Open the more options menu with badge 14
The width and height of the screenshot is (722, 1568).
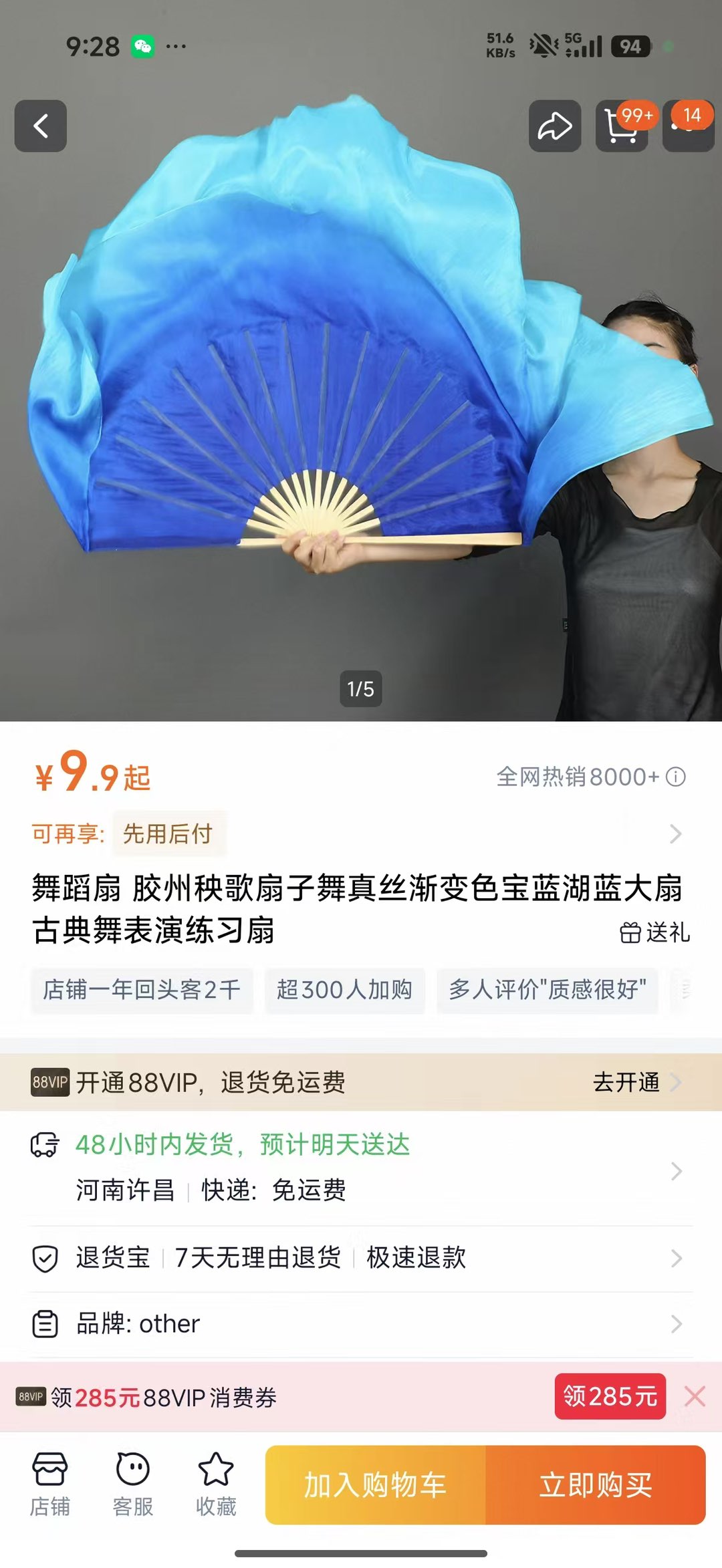[689, 126]
